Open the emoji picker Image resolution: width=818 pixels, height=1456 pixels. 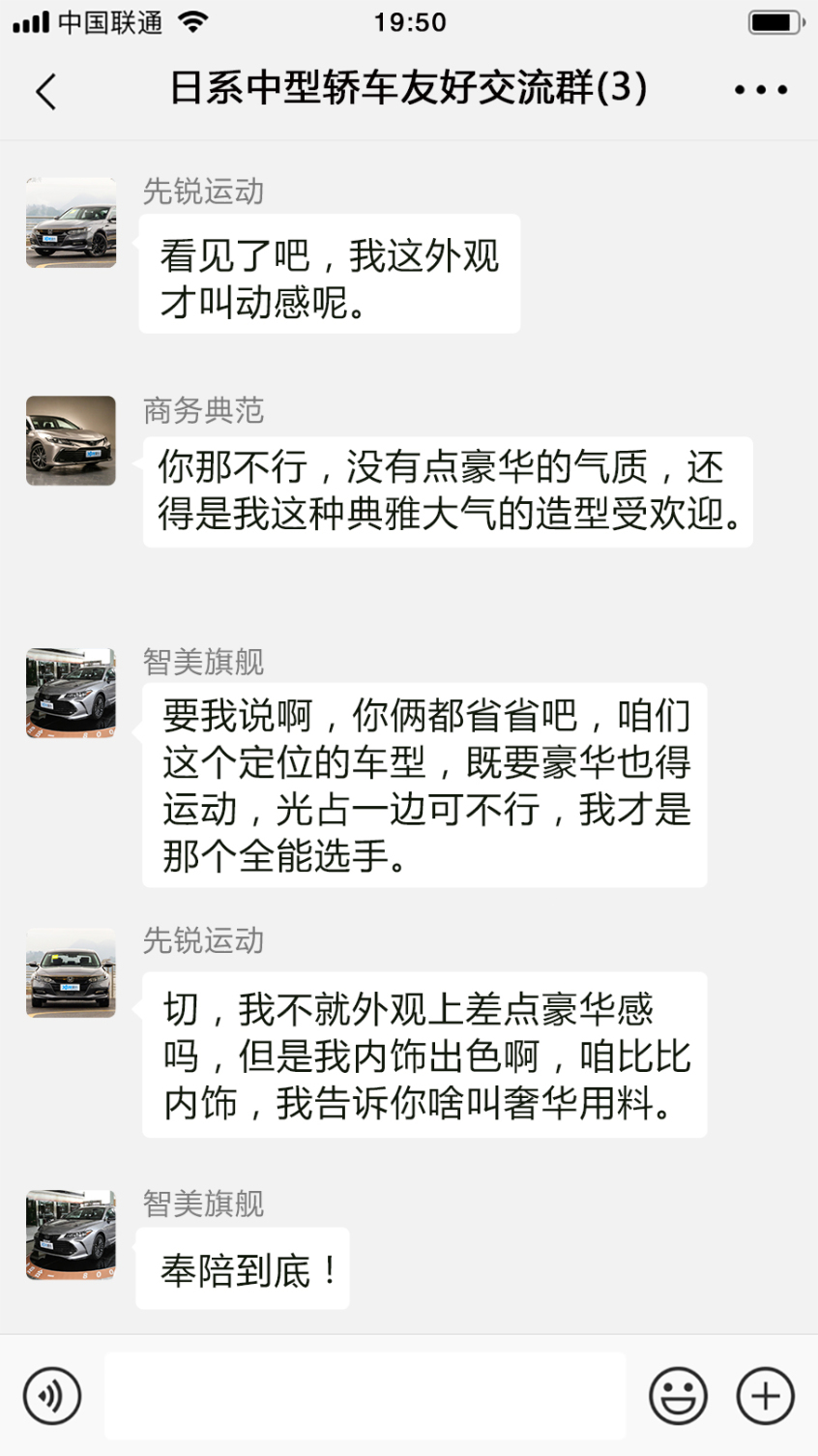tap(678, 1395)
